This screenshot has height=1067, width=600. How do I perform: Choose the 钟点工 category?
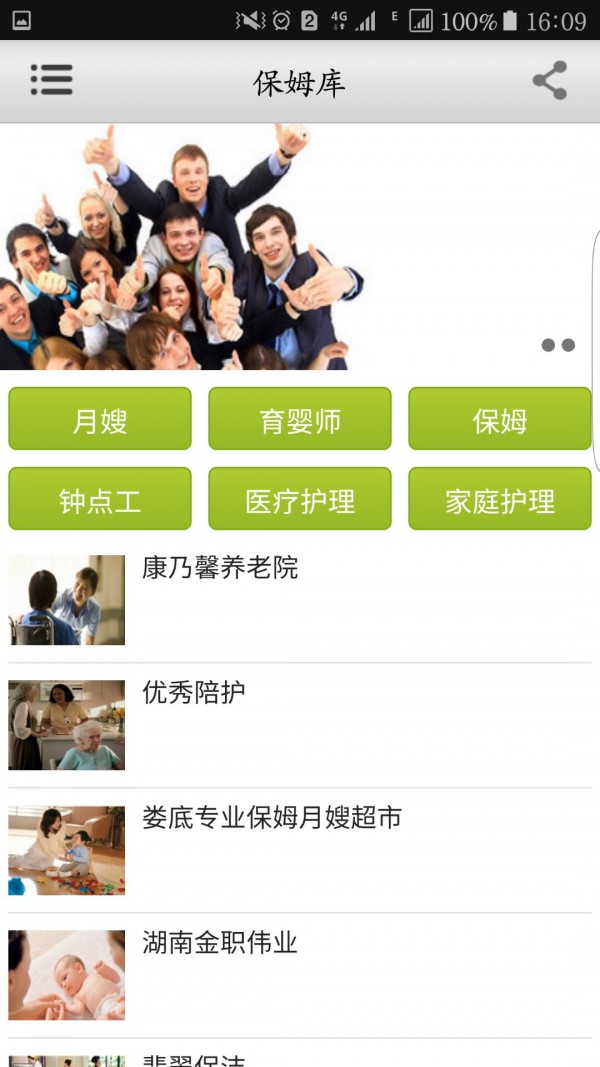pyautogui.click(x=100, y=499)
